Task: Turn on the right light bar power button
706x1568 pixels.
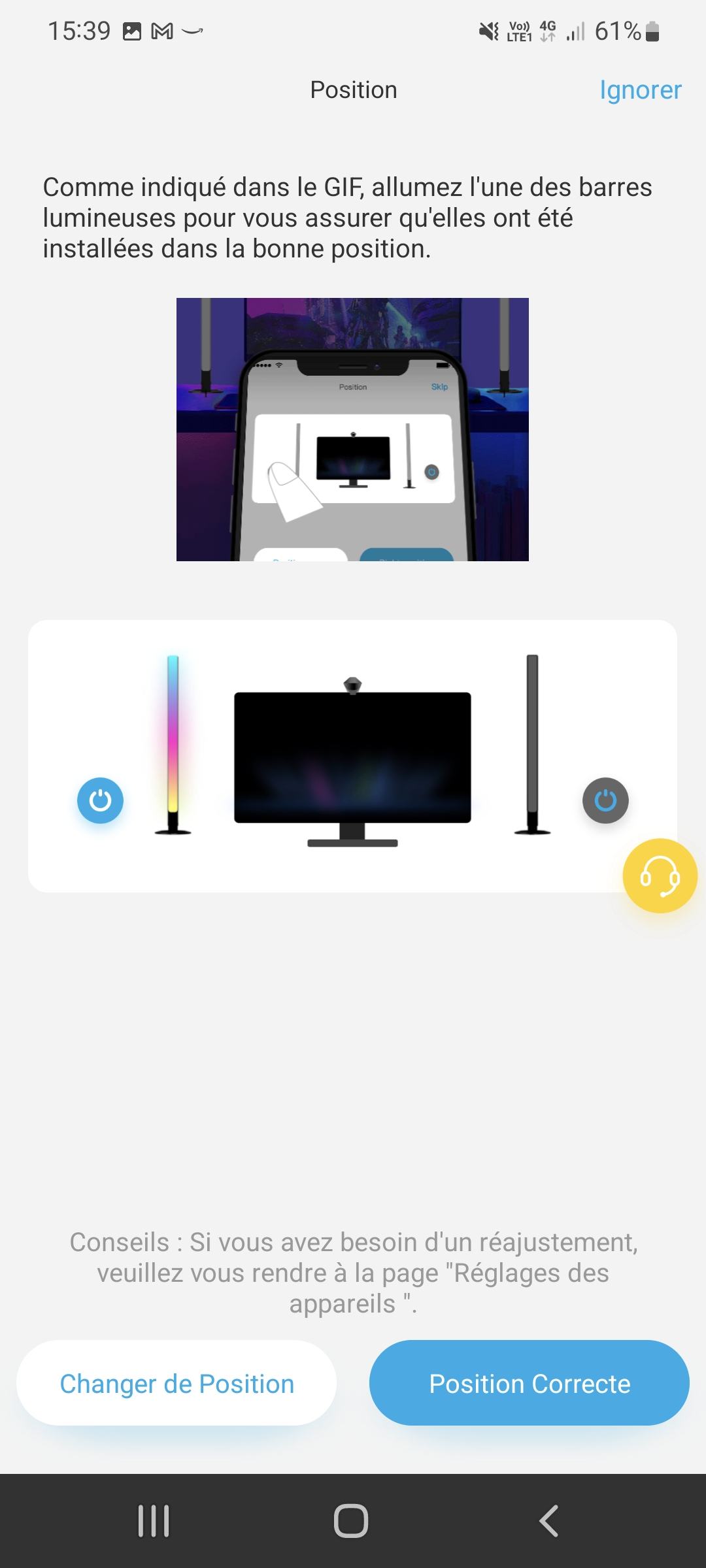Action: [x=605, y=800]
